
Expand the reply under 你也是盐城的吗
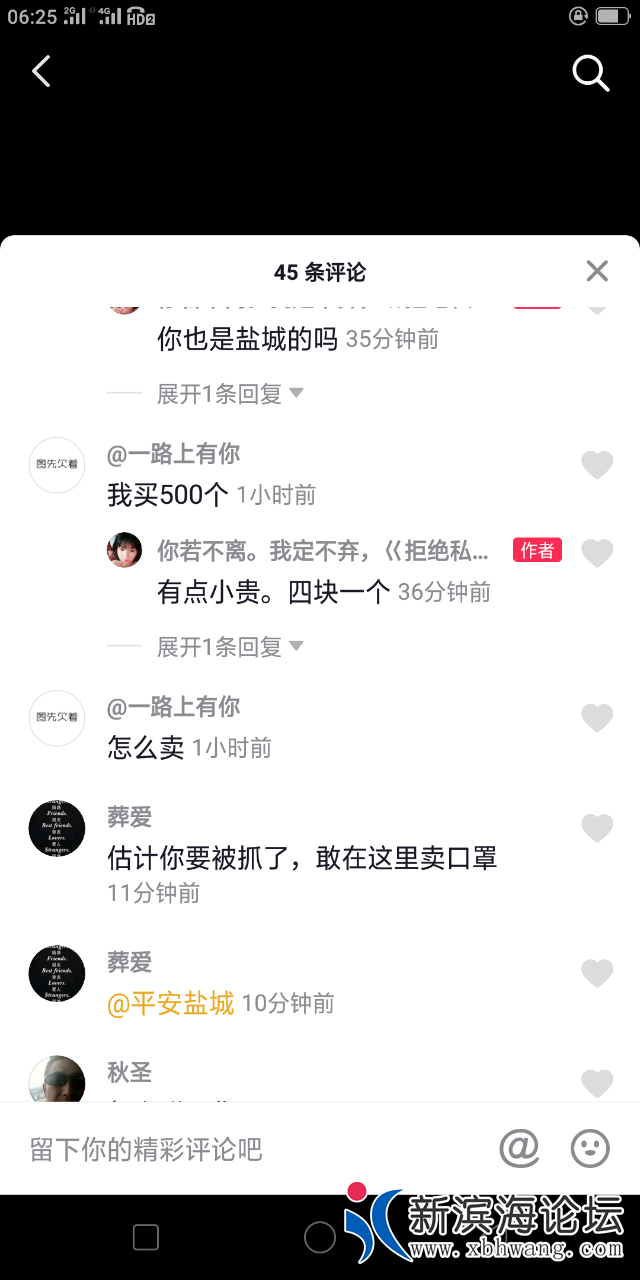tap(229, 394)
